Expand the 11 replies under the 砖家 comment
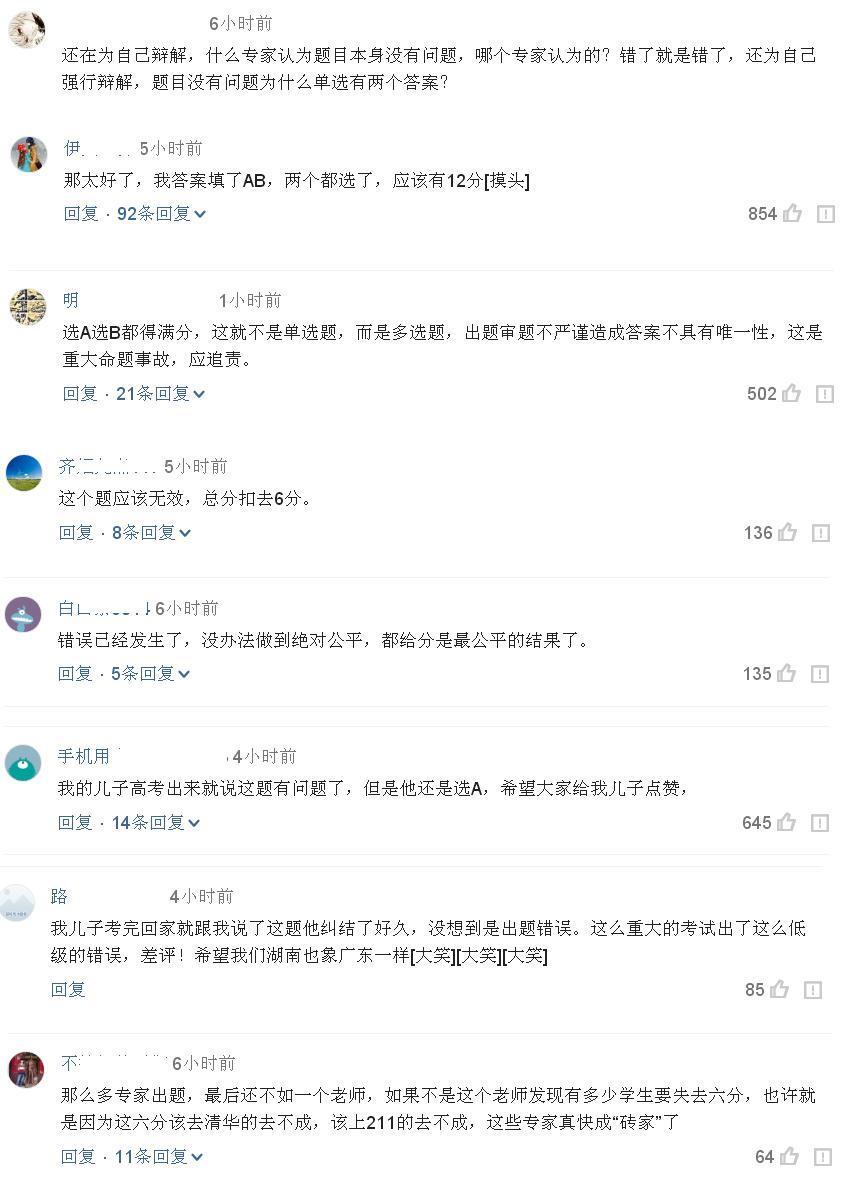This screenshot has width=862, height=1184. click(x=159, y=1156)
